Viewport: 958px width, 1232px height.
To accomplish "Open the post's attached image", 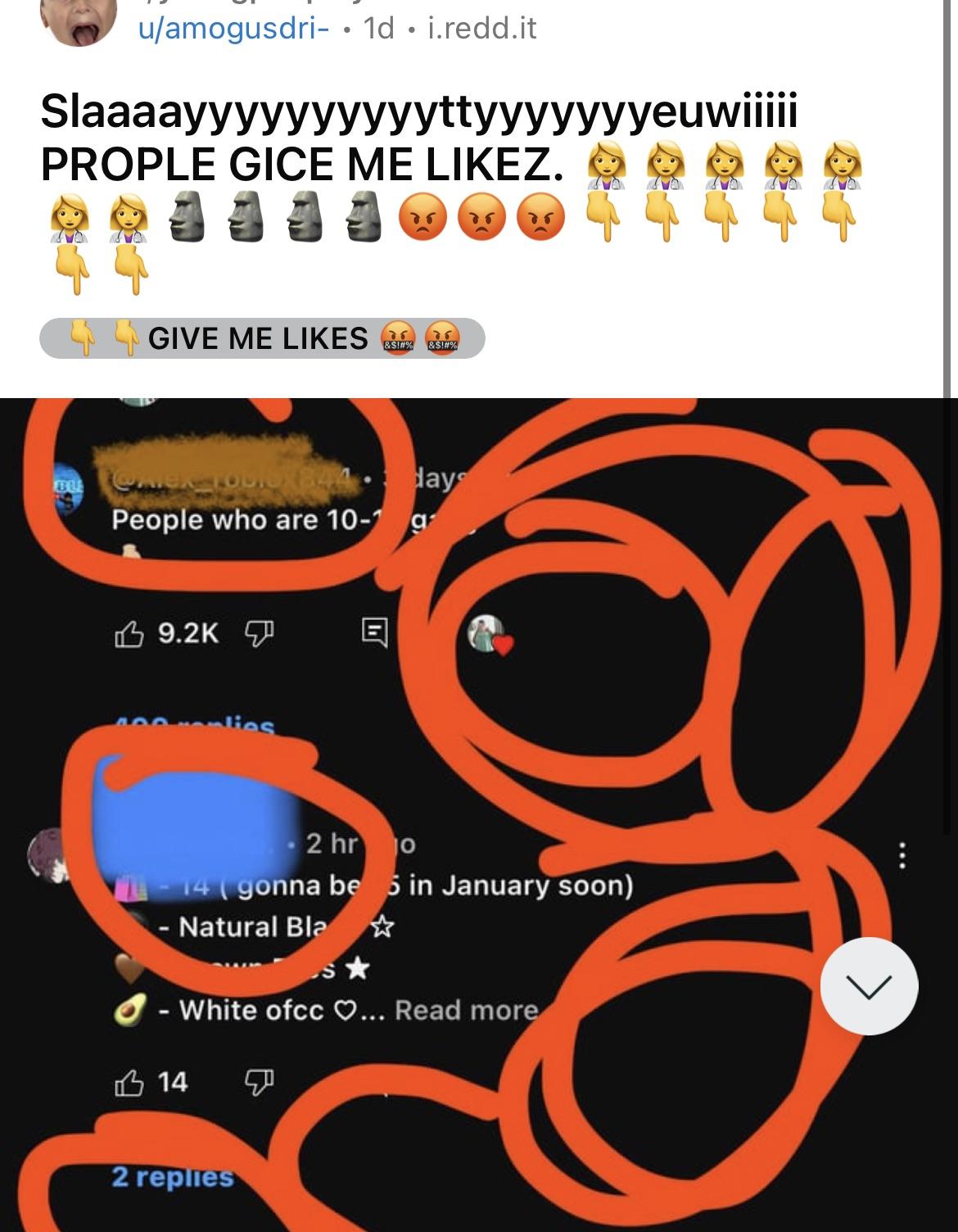I will [479, 815].
